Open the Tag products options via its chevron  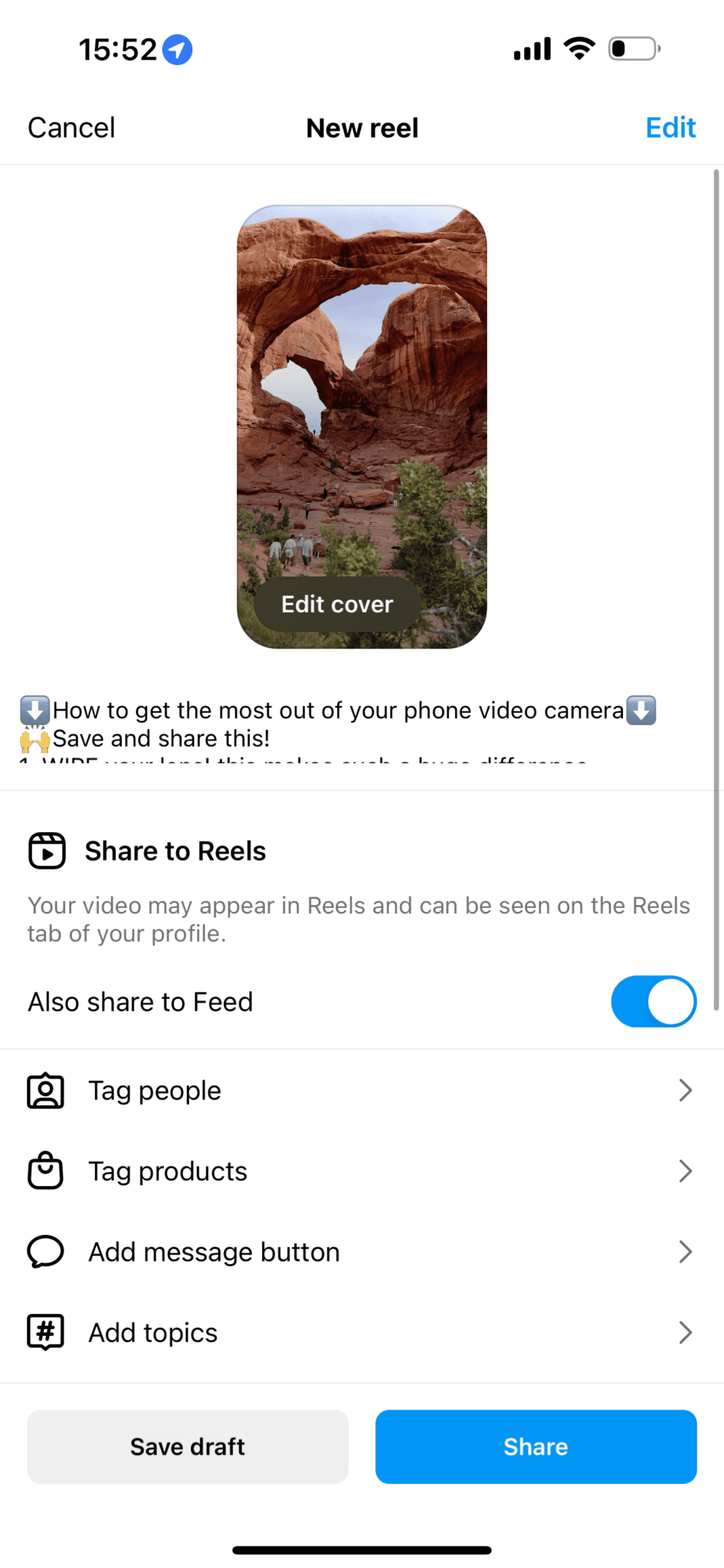pos(685,1171)
